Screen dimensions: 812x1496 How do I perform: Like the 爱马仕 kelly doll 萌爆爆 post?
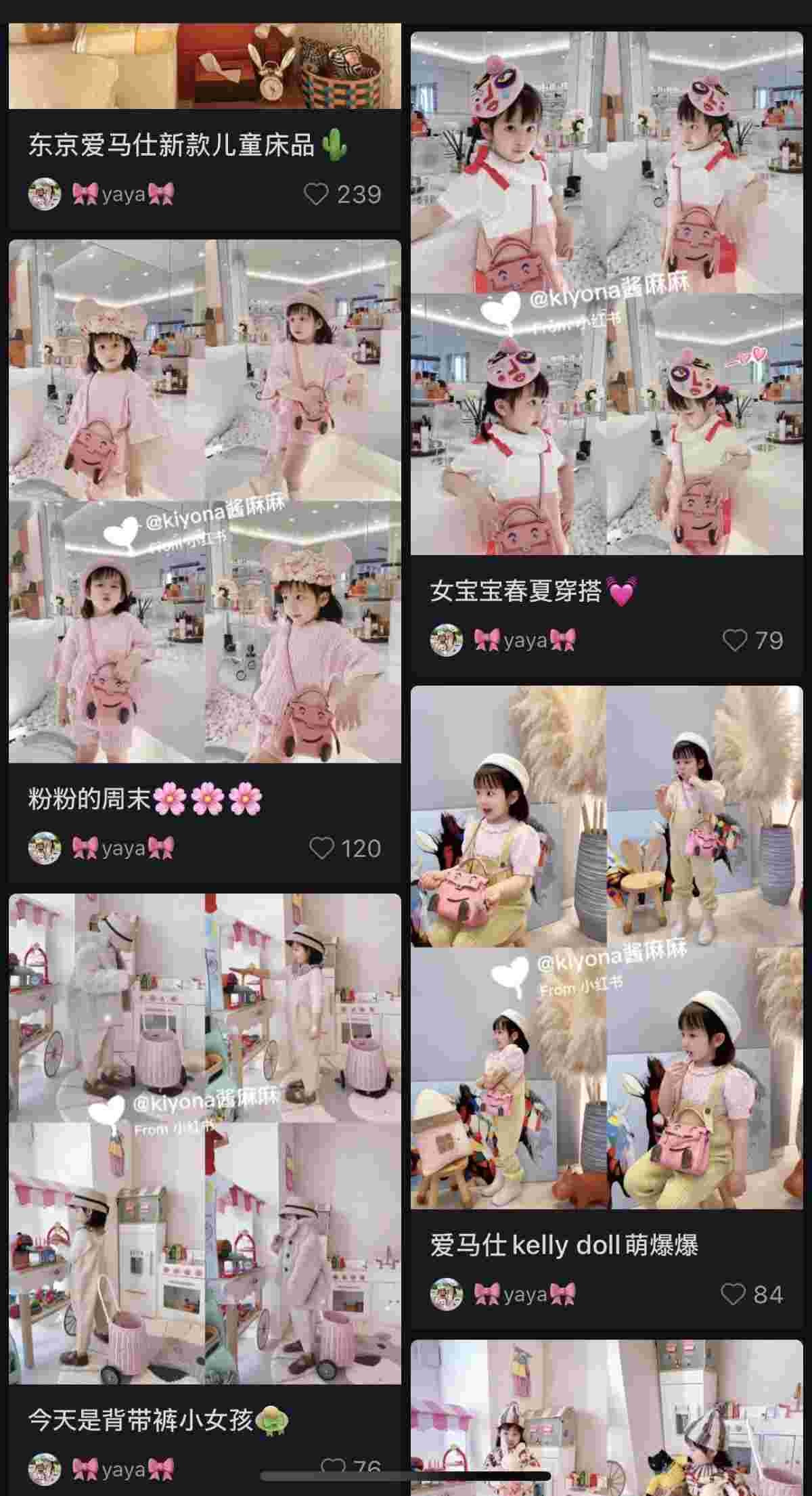click(x=734, y=1294)
